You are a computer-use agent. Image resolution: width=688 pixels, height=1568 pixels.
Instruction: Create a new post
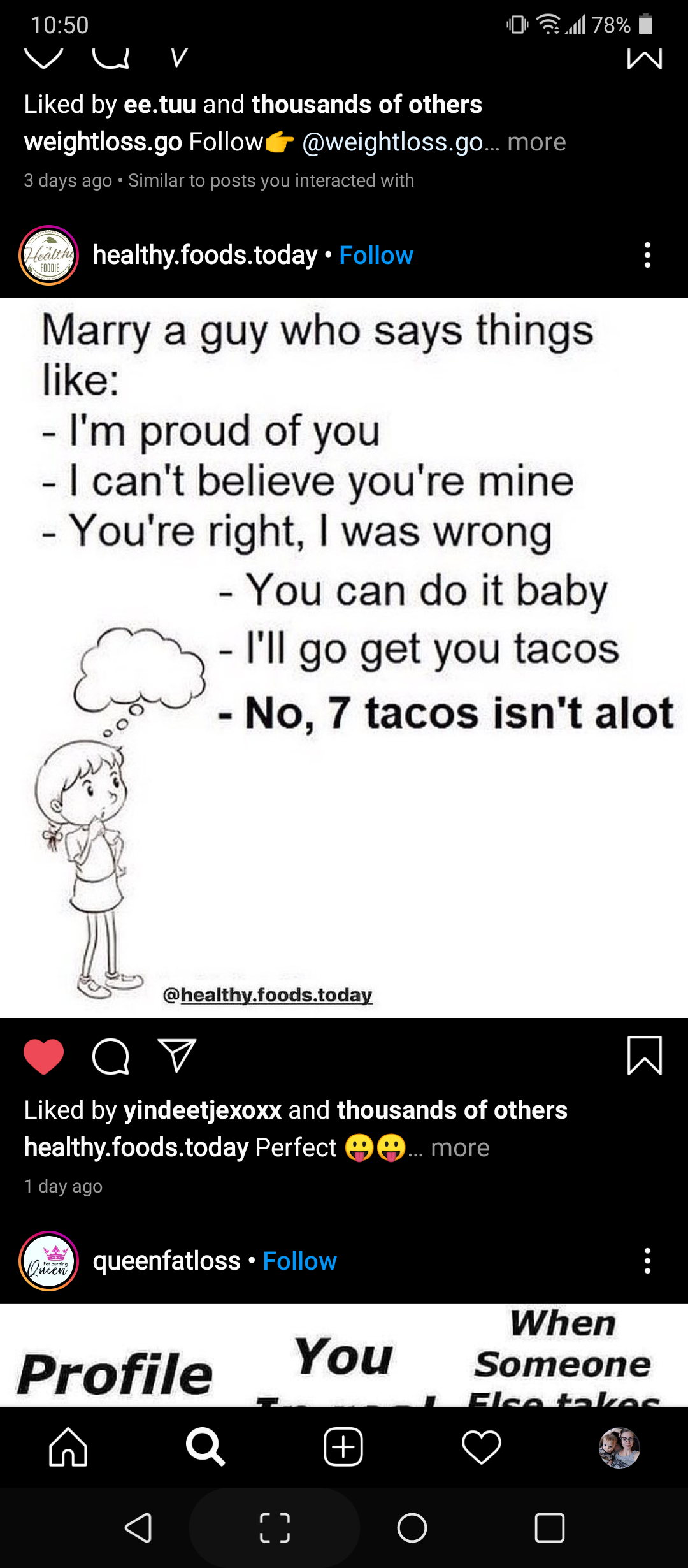(343, 1447)
